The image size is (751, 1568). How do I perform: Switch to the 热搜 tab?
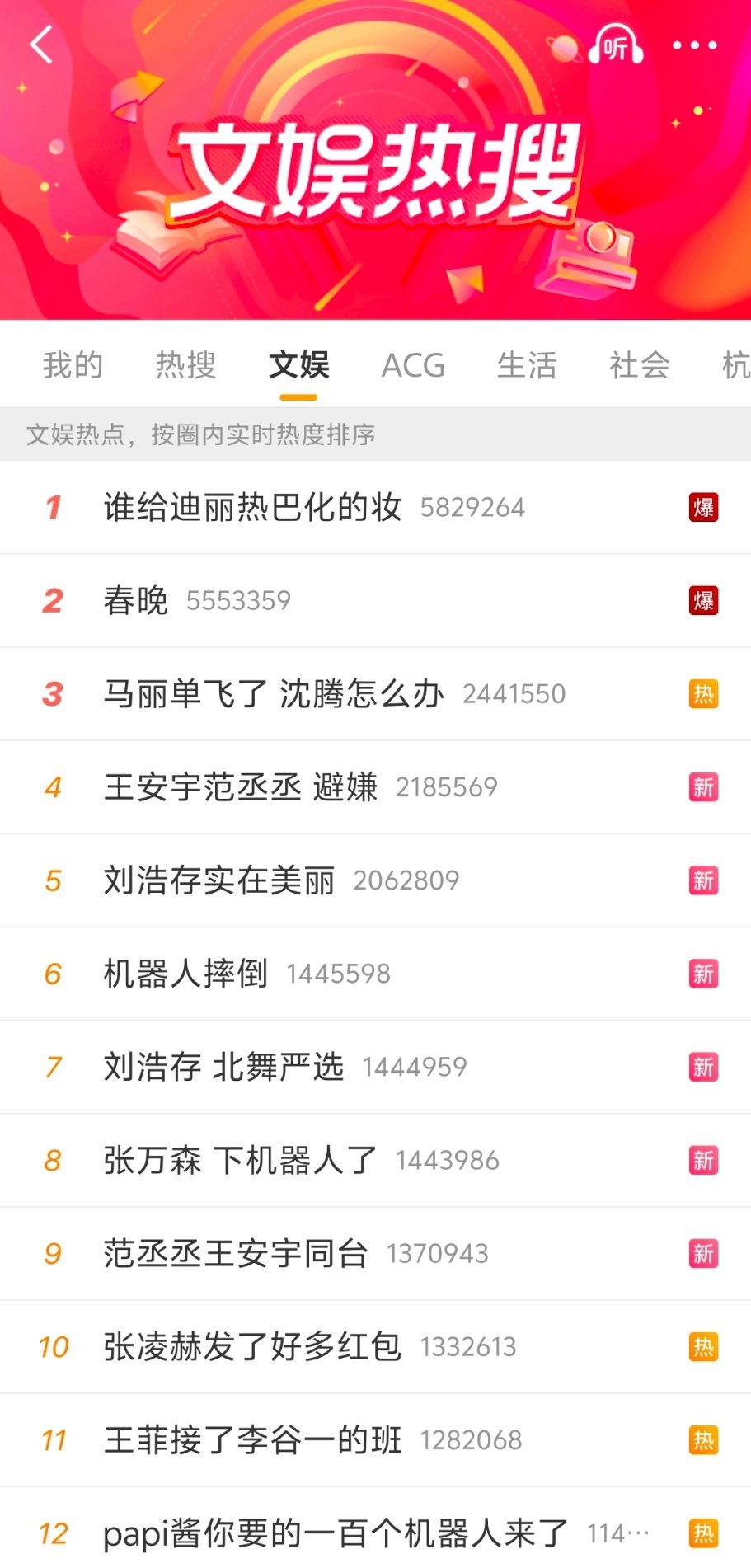click(x=185, y=365)
